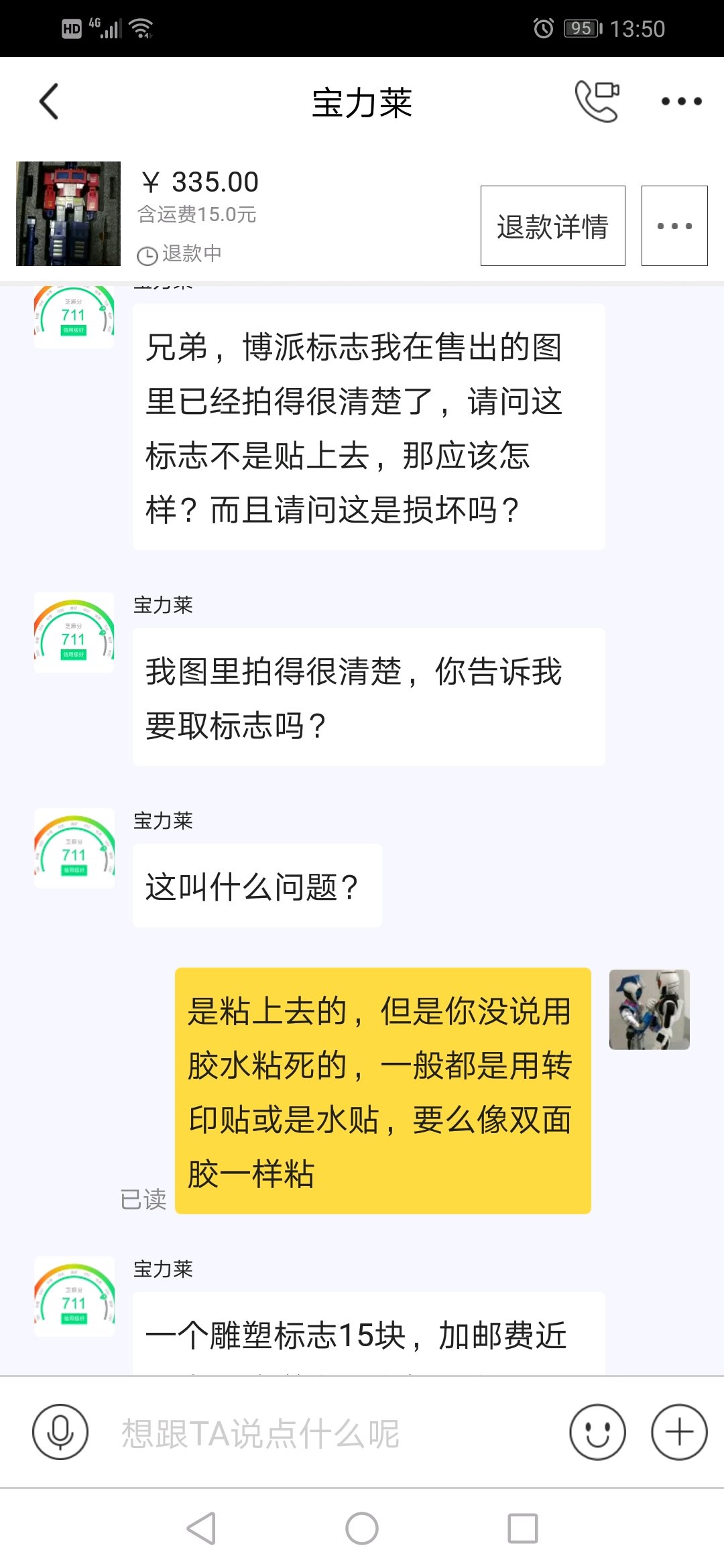The width and height of the screenshot is (724, 1568).
Task: Open the plus attachment menu
Action: [679, 1432]
